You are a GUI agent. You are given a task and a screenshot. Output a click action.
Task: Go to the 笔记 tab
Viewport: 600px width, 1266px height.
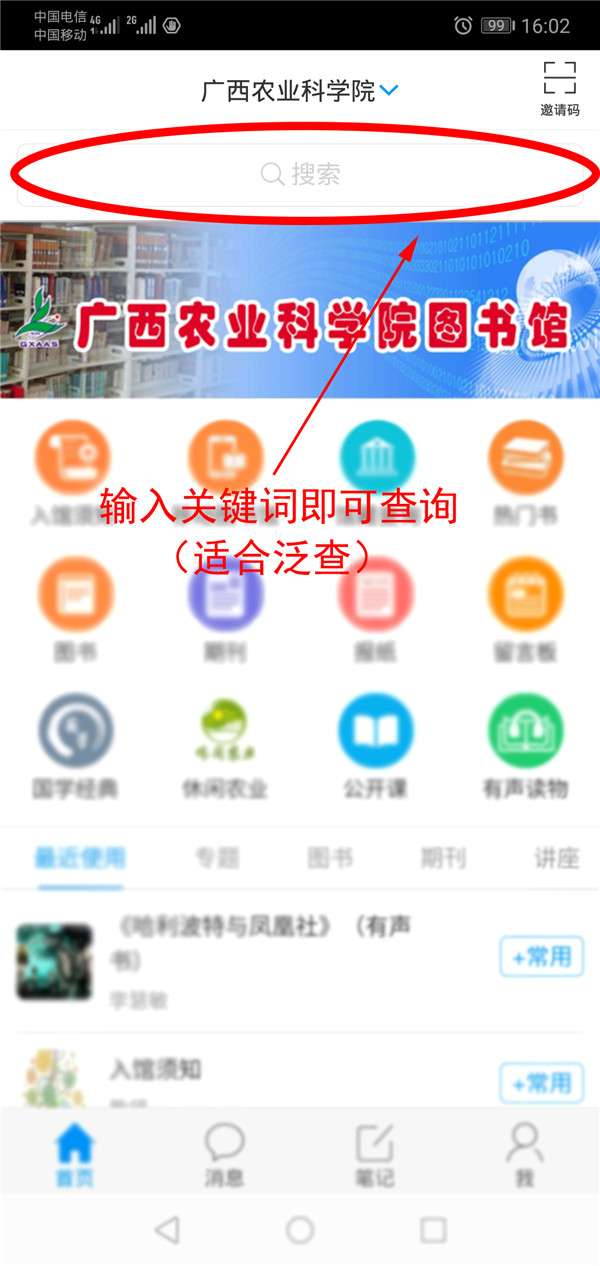click(375, 1154)
